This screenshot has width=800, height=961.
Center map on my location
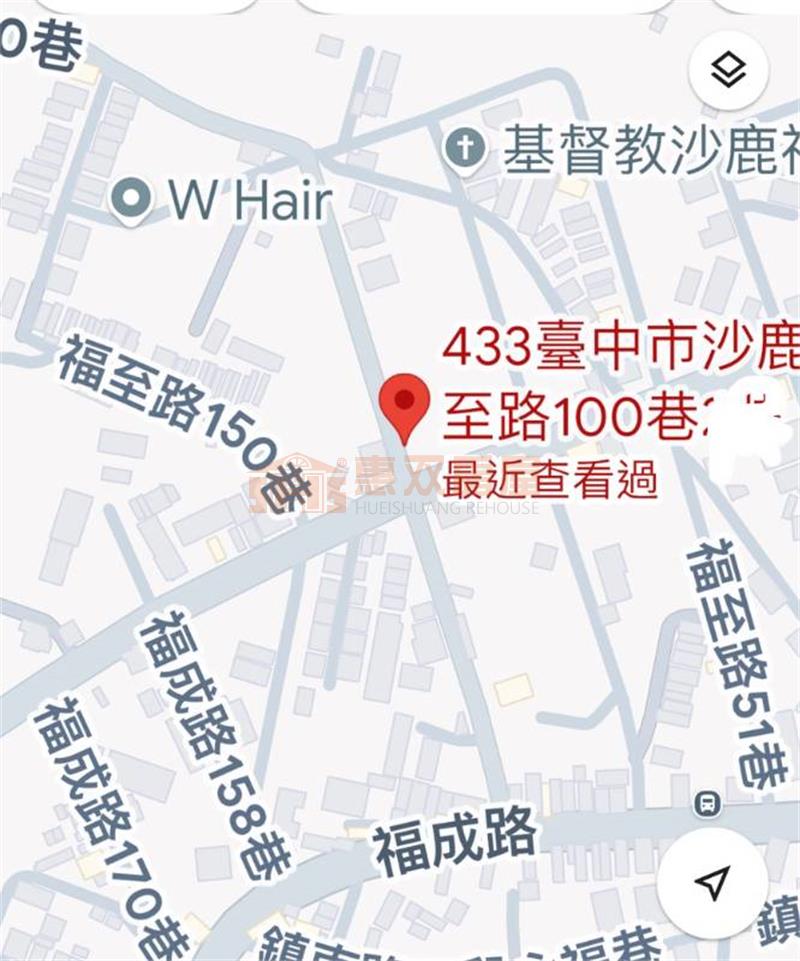point(712,882)
